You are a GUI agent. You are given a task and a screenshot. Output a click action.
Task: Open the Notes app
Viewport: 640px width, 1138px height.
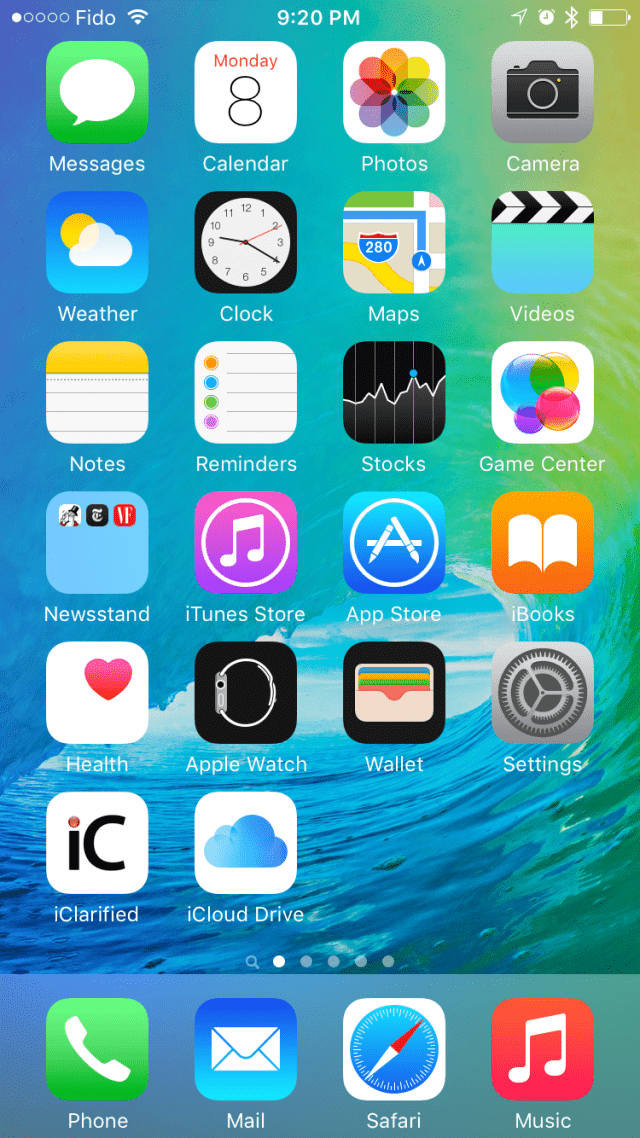tap(97, 392)
